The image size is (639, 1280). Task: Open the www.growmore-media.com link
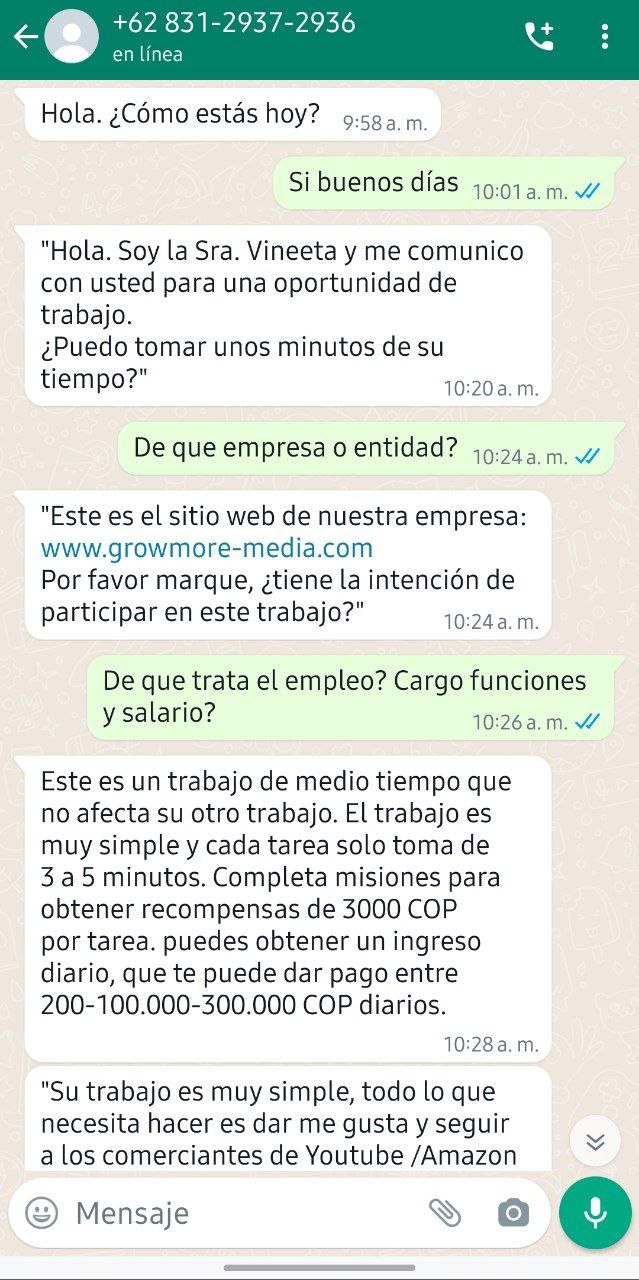pos(207,548)
